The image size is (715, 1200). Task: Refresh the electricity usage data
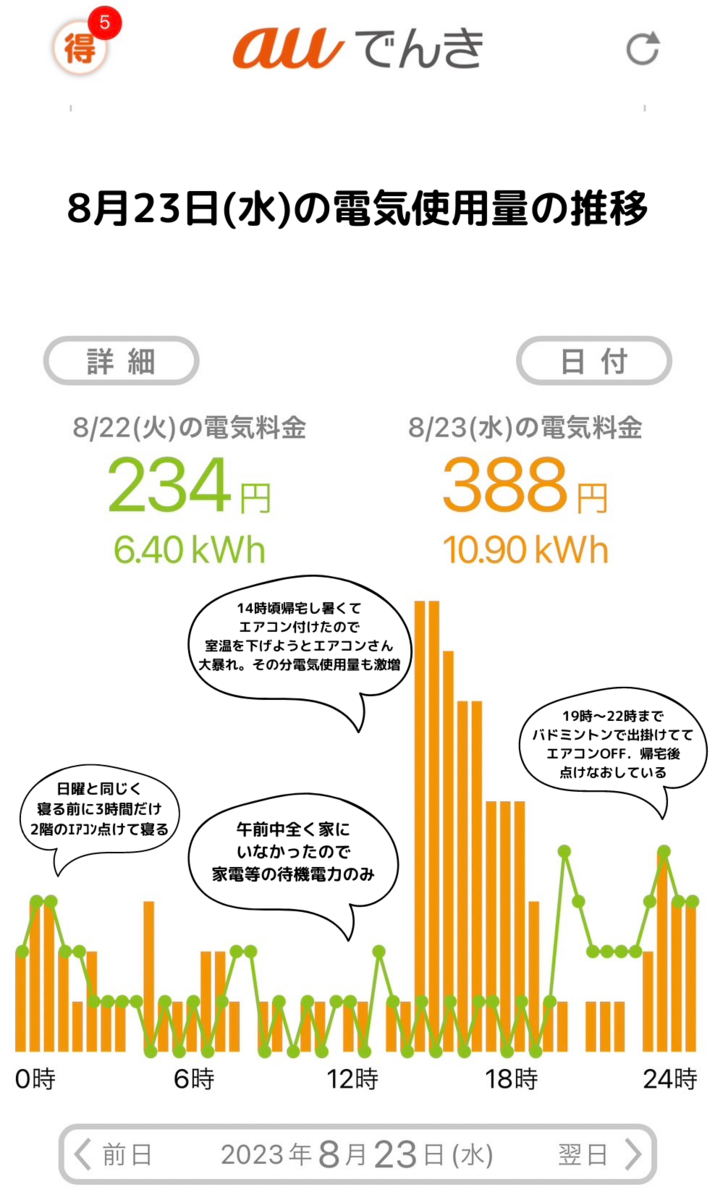[642, 47]
